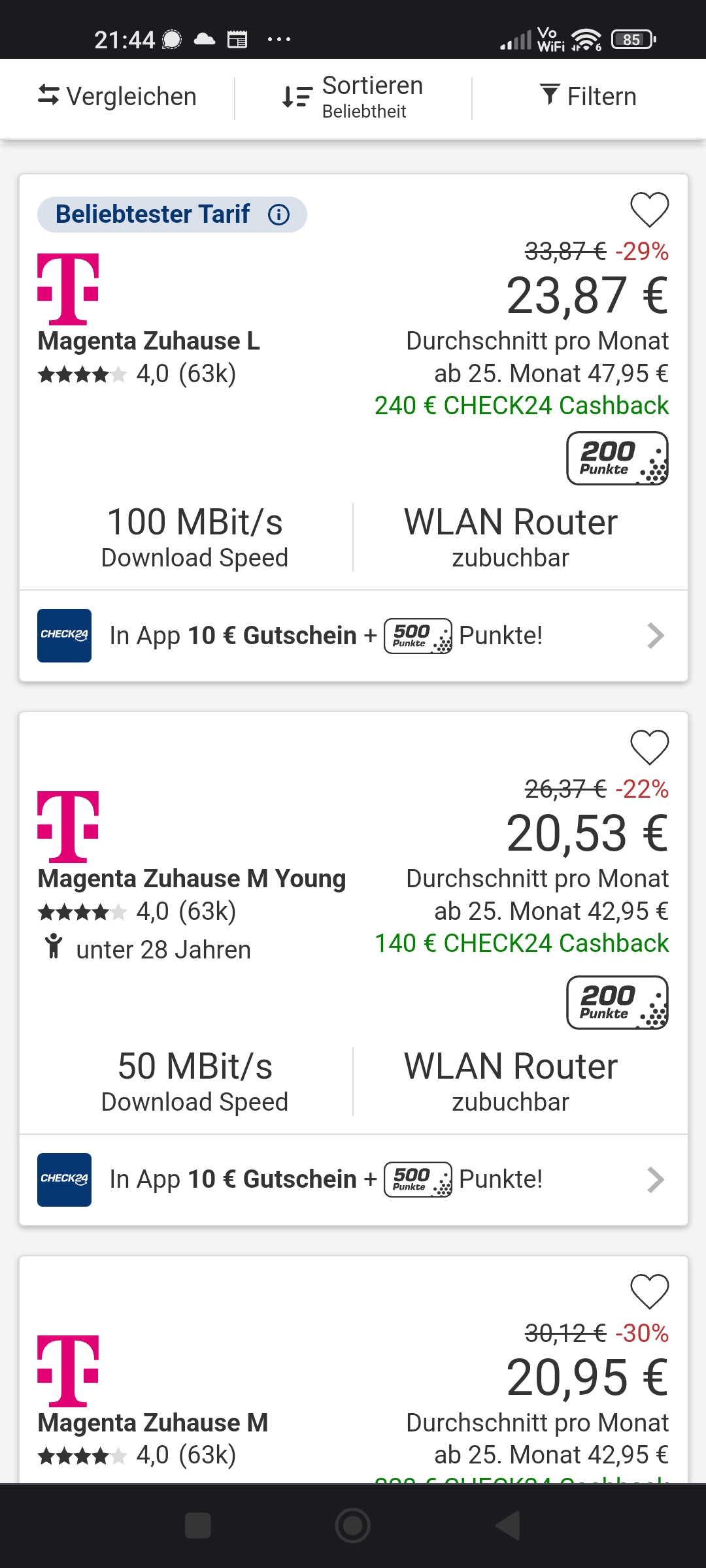706x1568 pixels.
Task: Click the 240 € CHECK24 Cashback link
Action: click(x=520, y=406)
